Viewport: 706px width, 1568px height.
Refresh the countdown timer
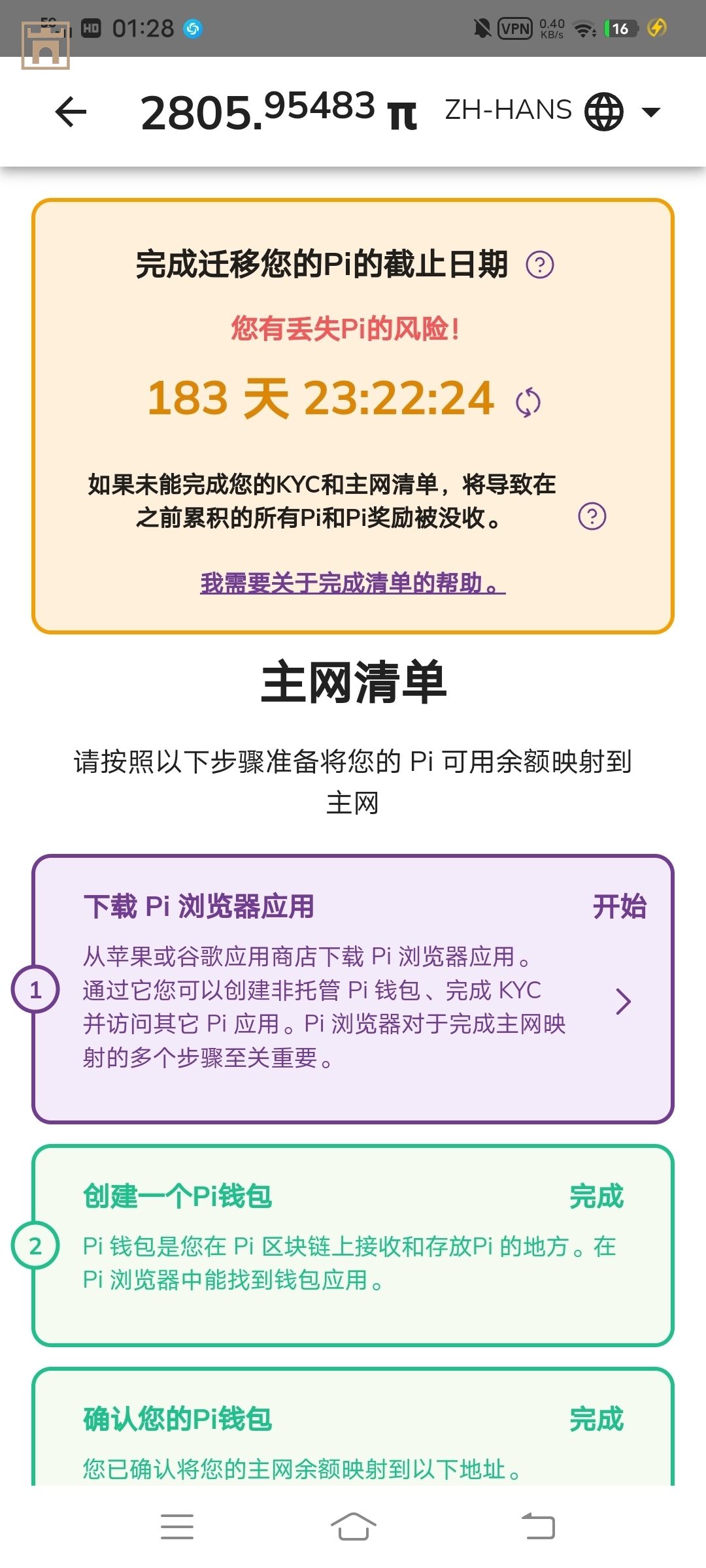pos(528,401)
